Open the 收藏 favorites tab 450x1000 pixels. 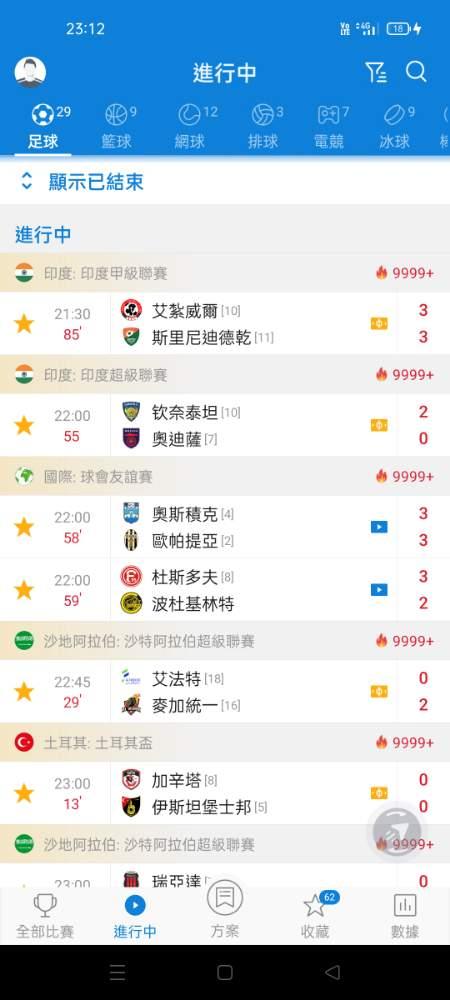[316, 915]
